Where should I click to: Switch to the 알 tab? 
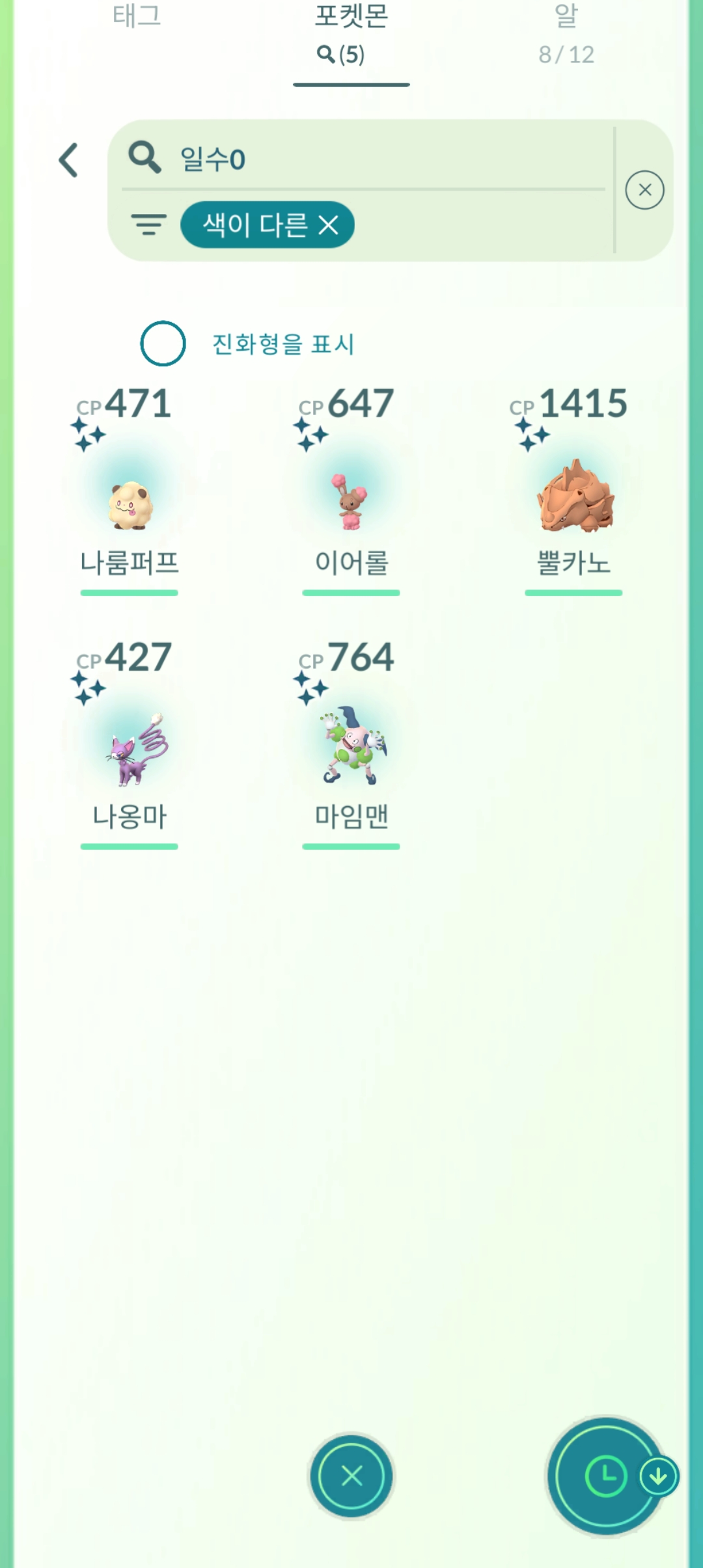click(x=566, y=33)
